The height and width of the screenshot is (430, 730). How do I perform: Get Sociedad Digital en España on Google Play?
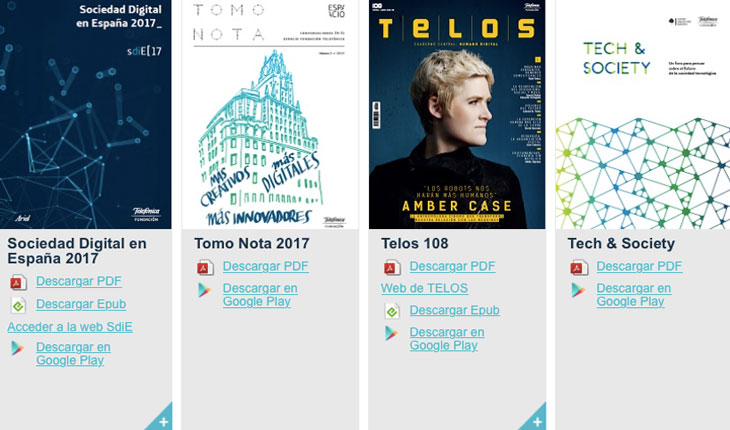[73, 354]
